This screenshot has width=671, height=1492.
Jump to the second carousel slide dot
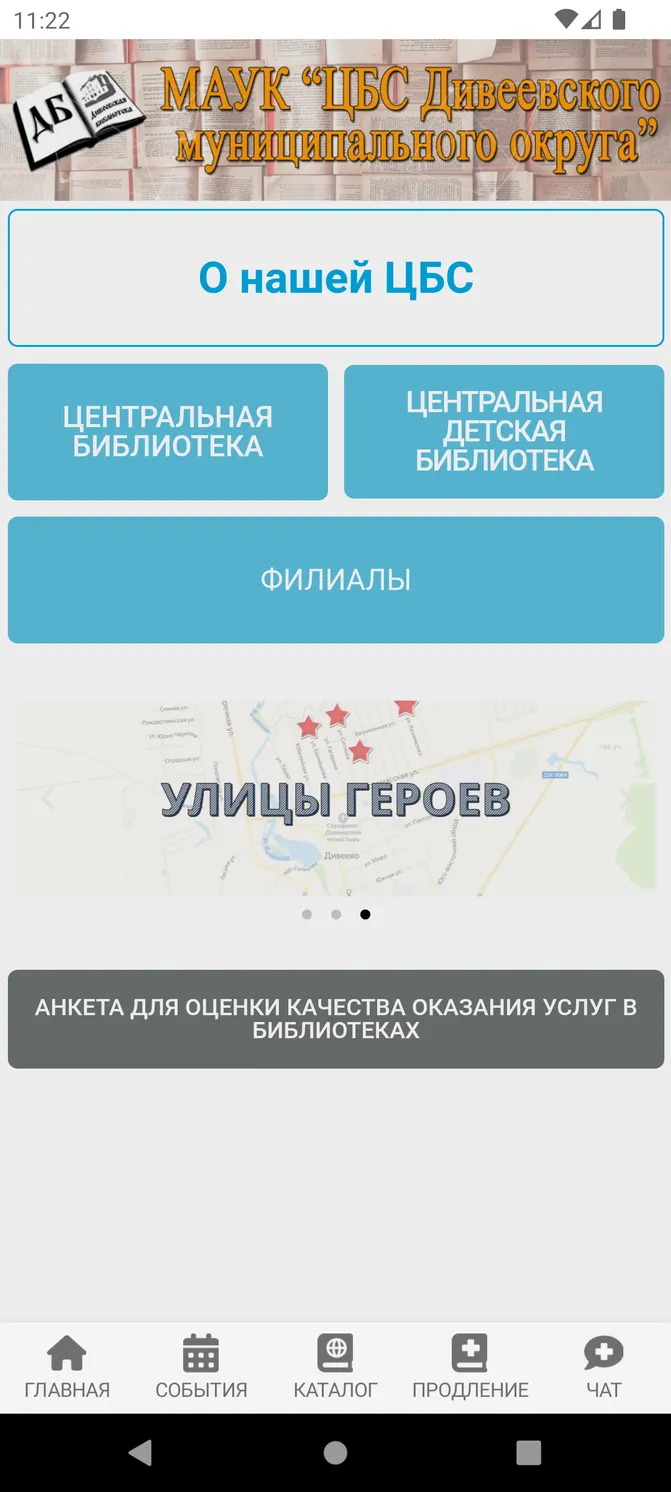tap(336, 914)
